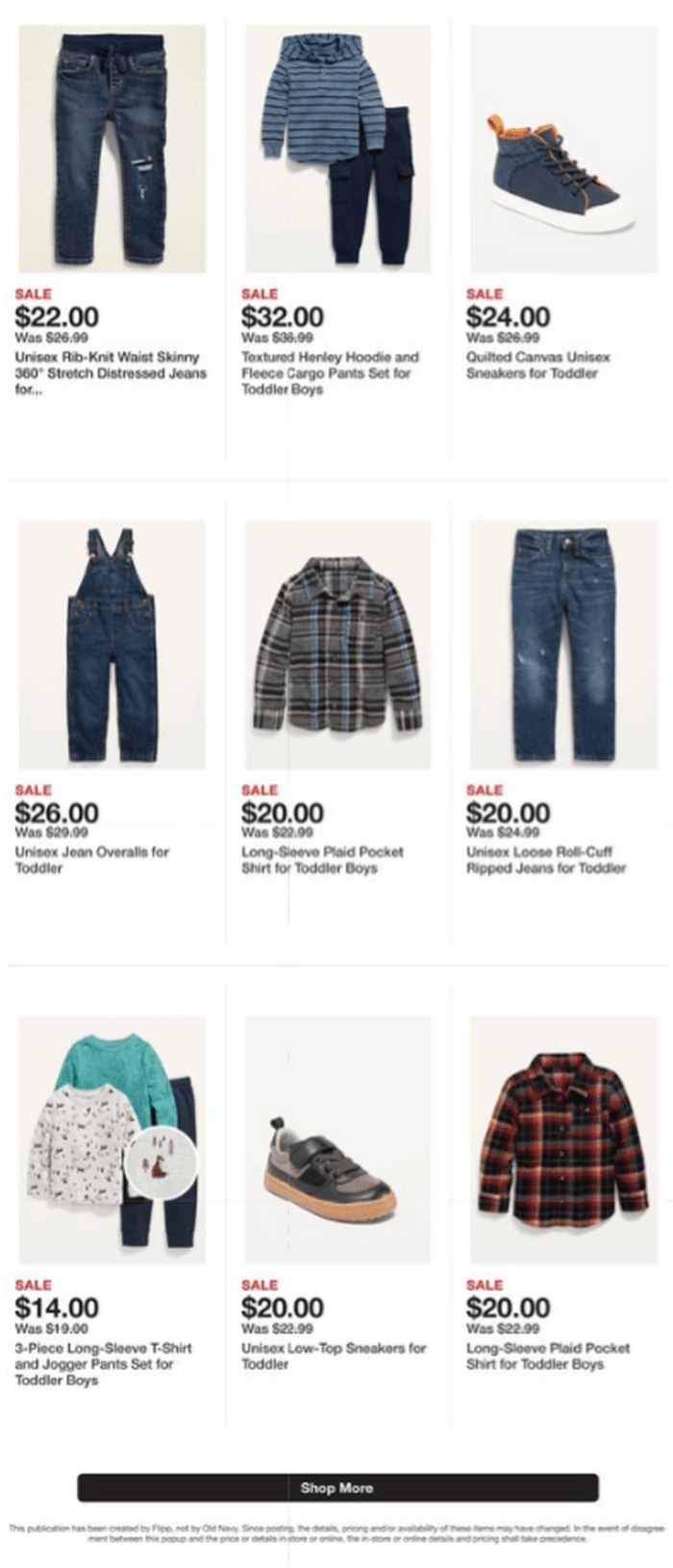673x1568 pixels.
Task: Select Unisex Low-Top Sneakers for Toddler
Action: pyautogui.click(x=337, y=1139)
